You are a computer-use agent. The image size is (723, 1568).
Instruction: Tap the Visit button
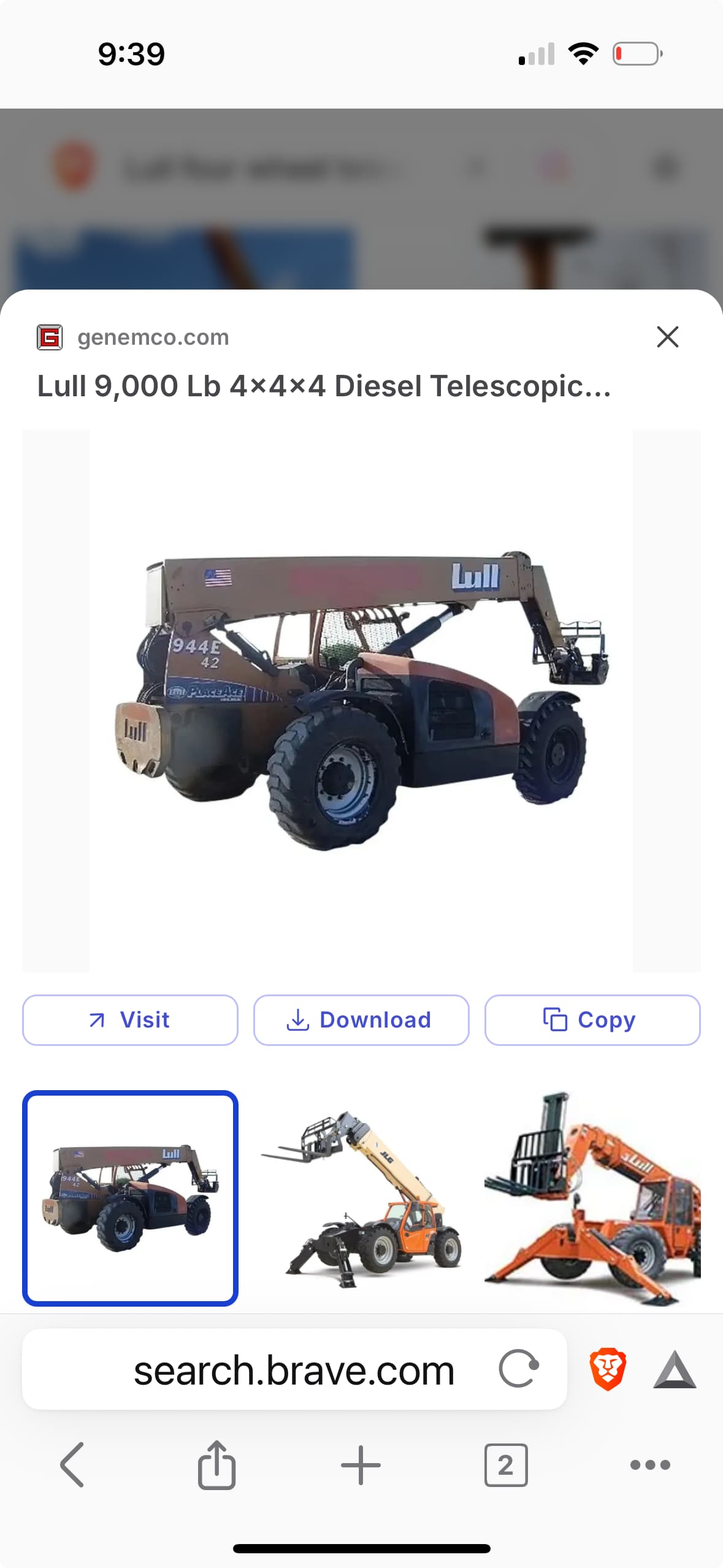click(130, 1020)
